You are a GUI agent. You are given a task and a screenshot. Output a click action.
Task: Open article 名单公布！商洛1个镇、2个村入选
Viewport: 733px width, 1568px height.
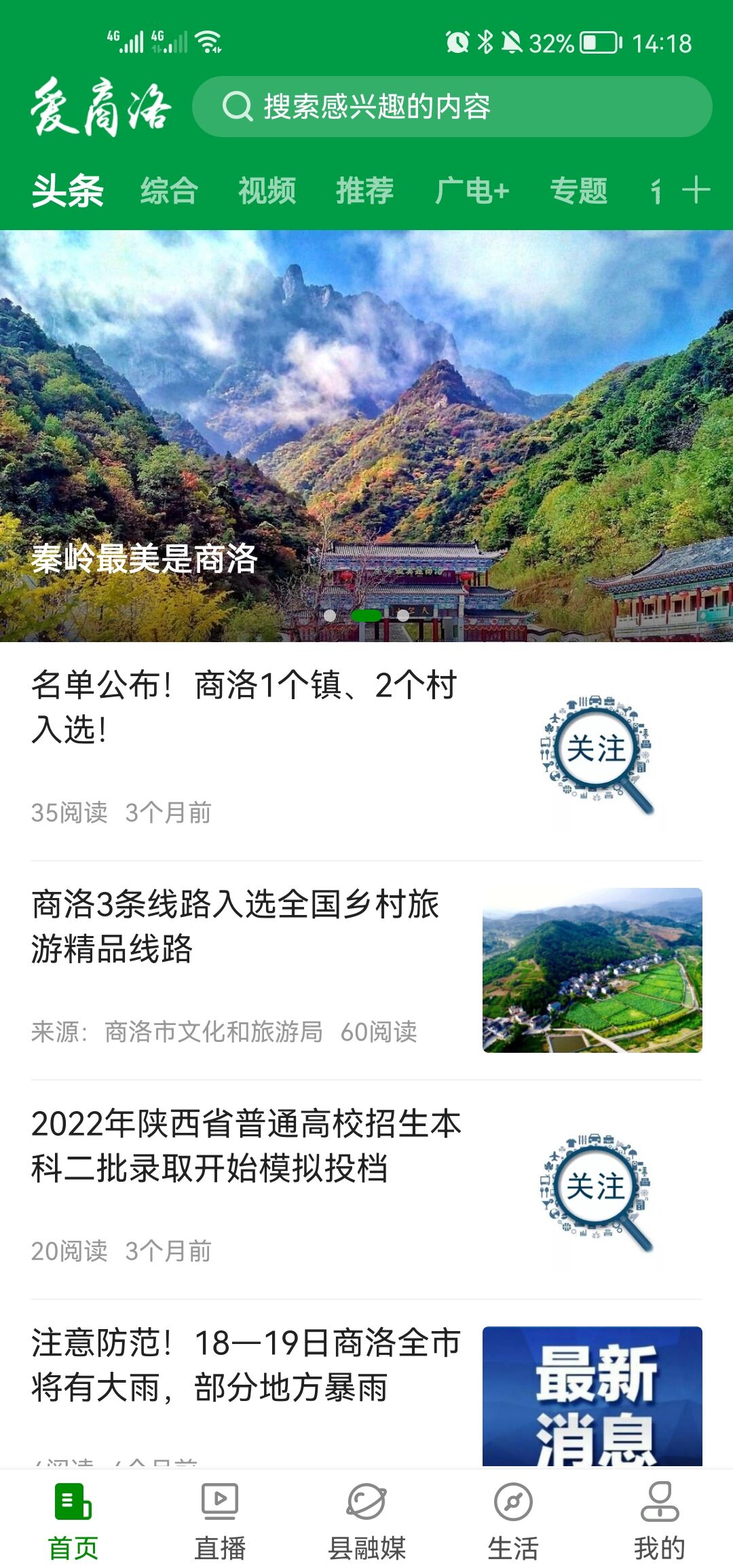(x=244, y=707)
